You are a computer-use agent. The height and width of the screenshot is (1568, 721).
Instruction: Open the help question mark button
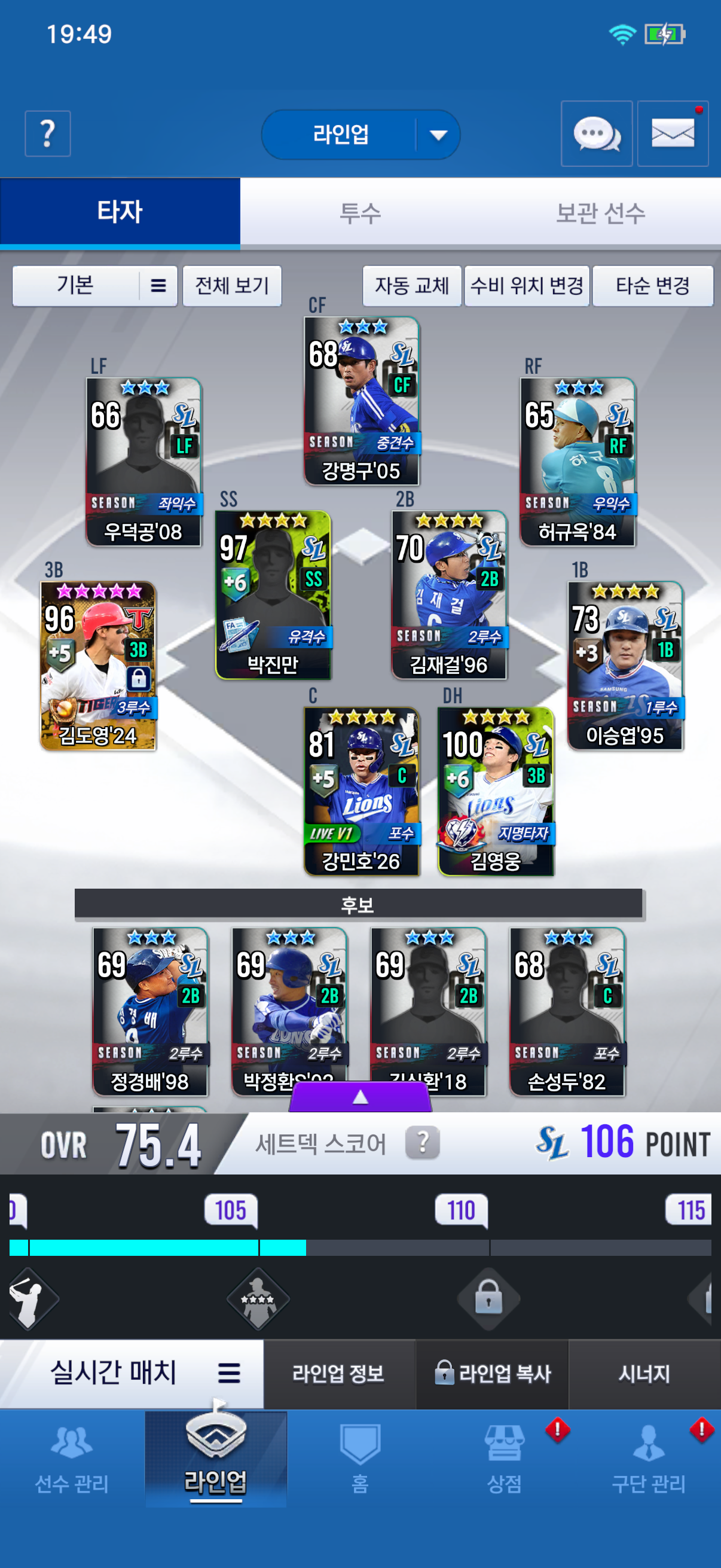(47, 133)
